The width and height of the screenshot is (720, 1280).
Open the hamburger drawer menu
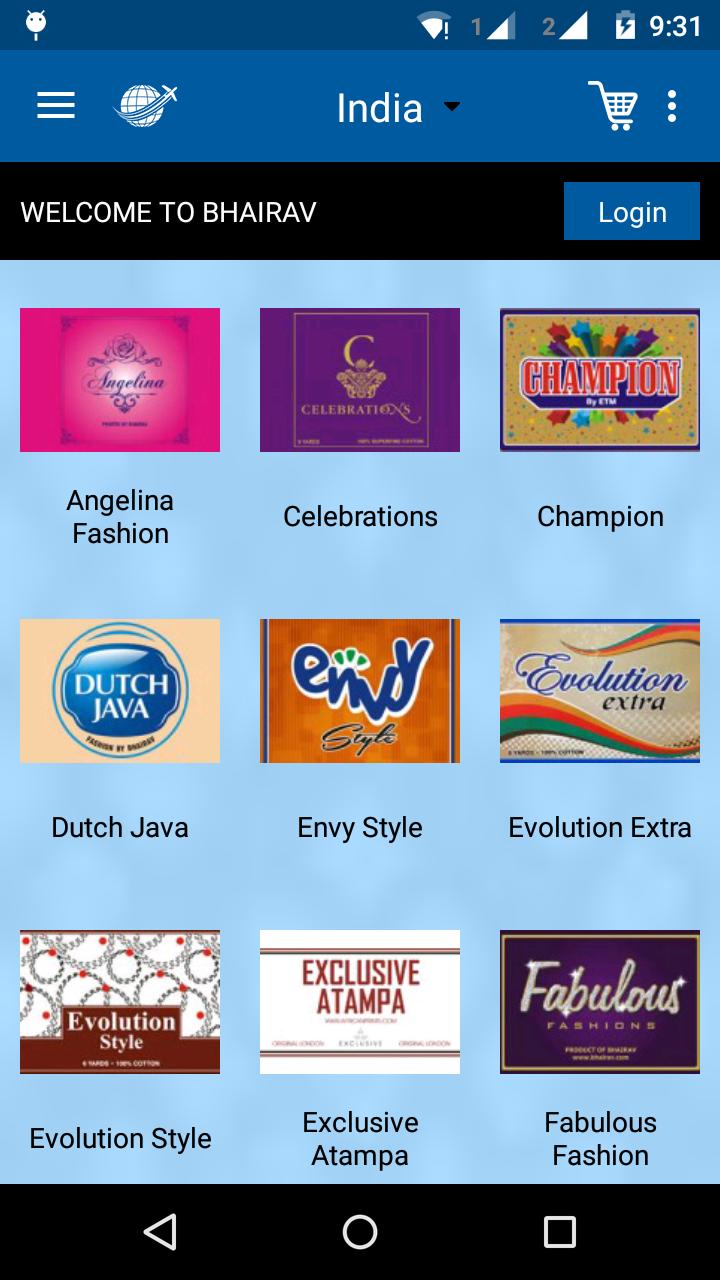[56, 106]
